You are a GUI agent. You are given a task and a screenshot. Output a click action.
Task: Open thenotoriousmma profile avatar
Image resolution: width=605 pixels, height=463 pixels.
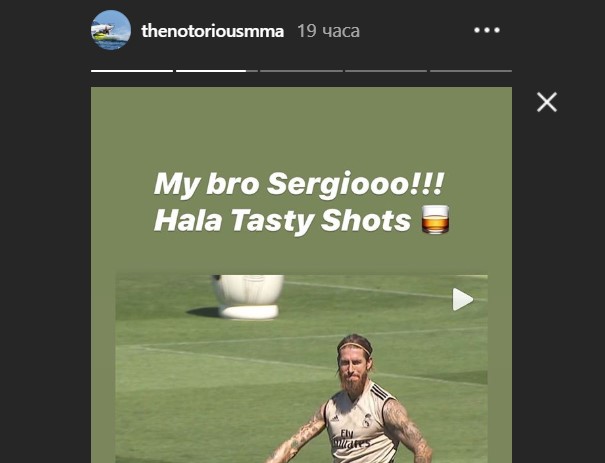click(x=110, y=30)
